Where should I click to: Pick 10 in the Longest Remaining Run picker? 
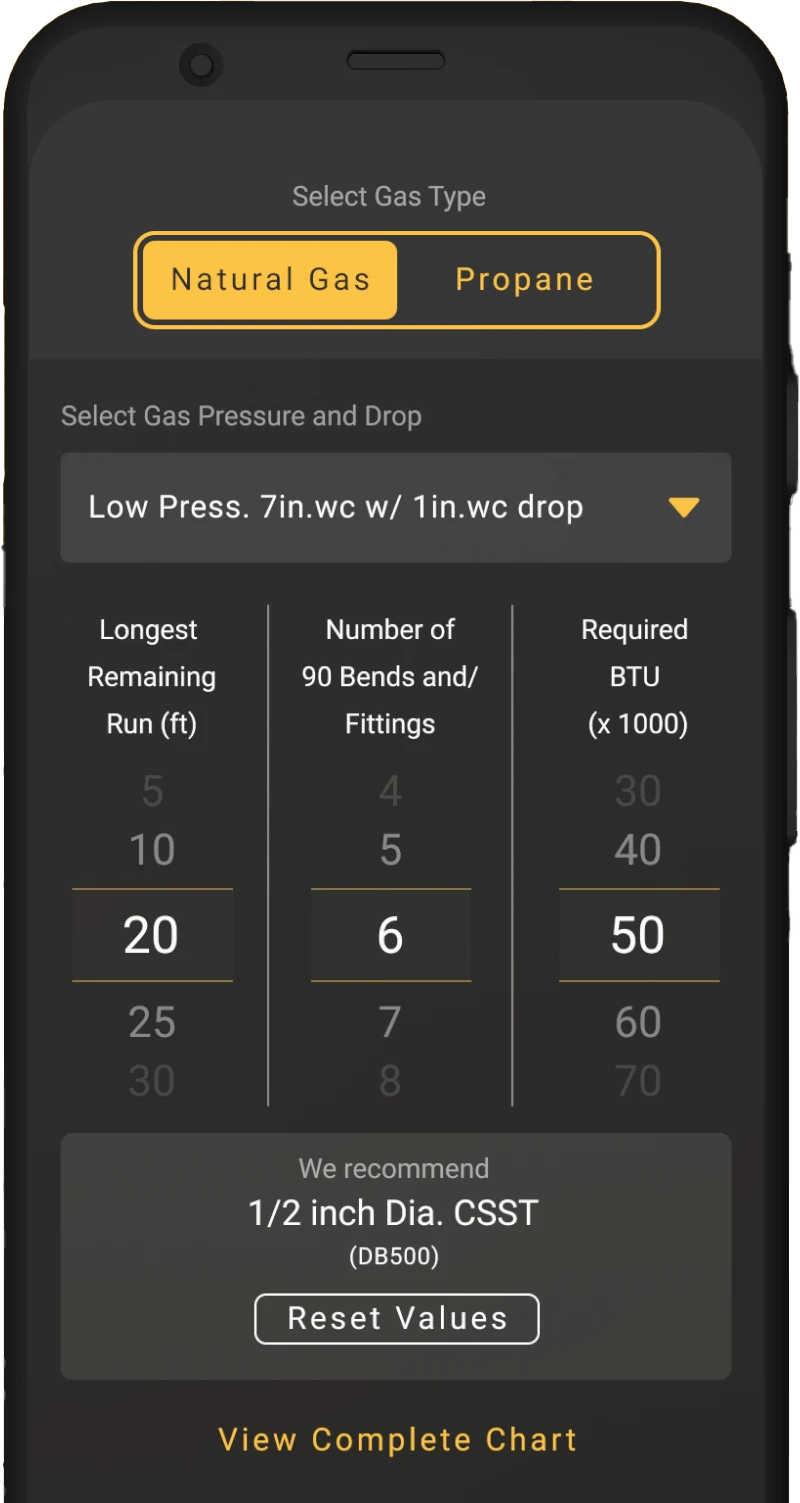(x=152, y=850)
